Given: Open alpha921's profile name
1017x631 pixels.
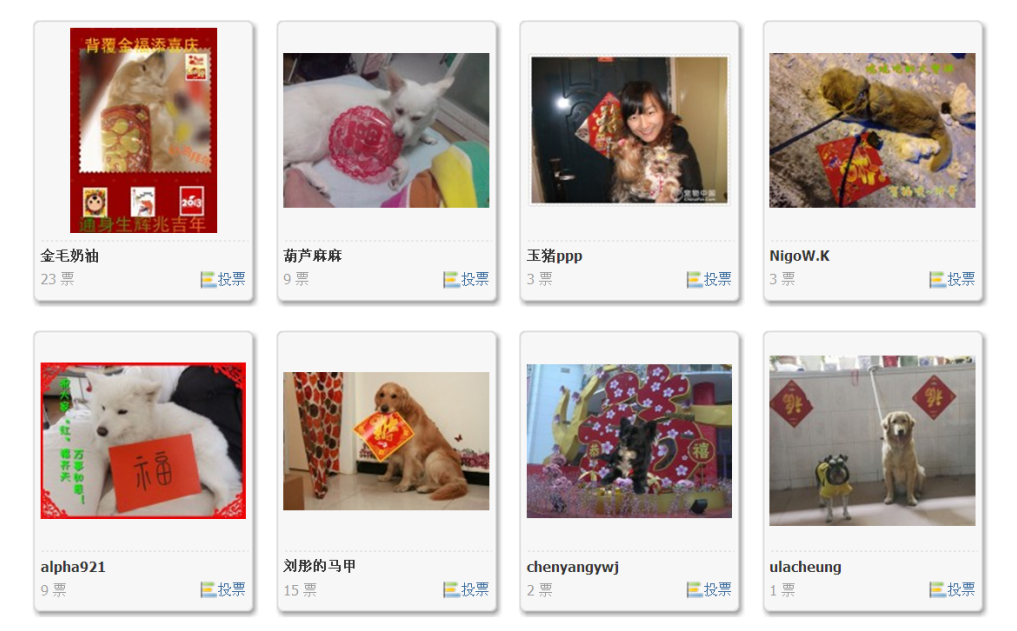Looking at the screenshot, I should (x=73, y=567).
